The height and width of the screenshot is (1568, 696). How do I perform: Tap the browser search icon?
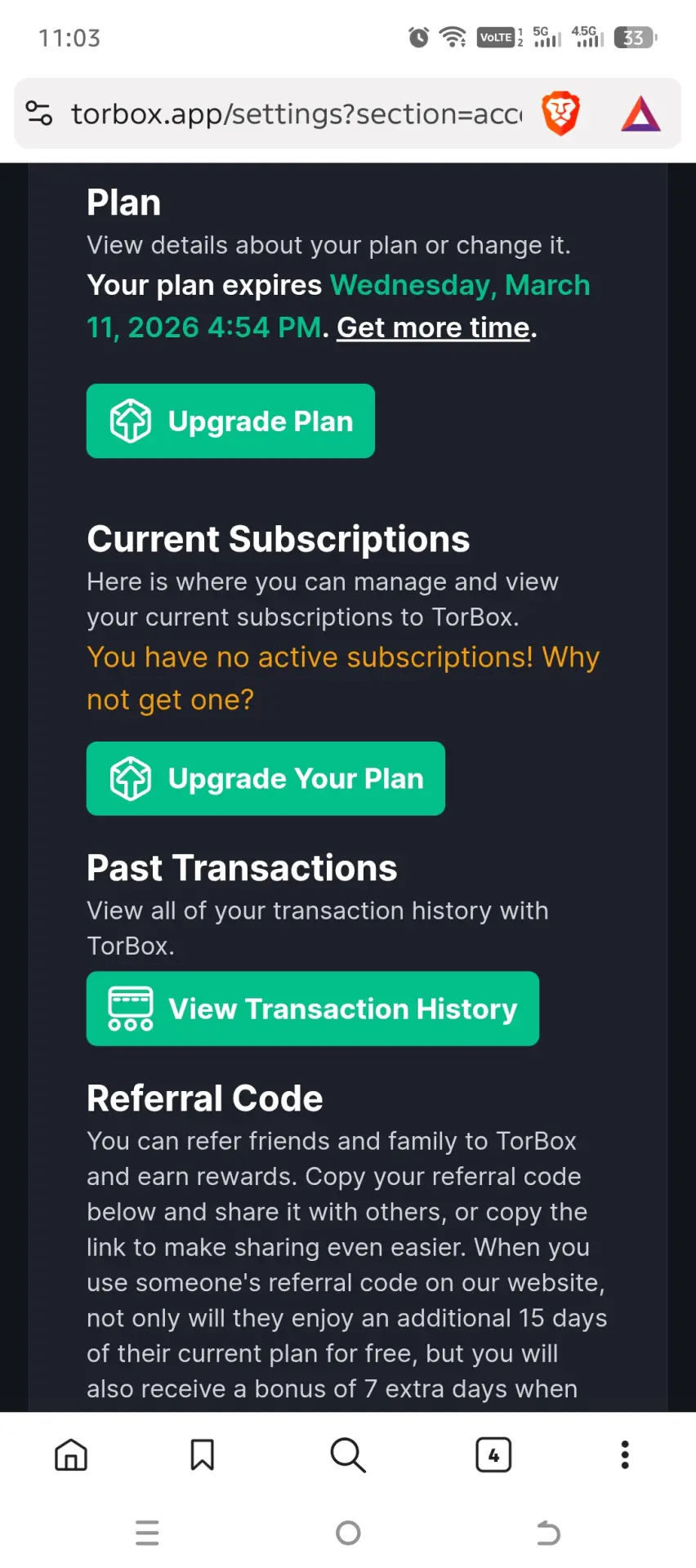(348, 1454)
